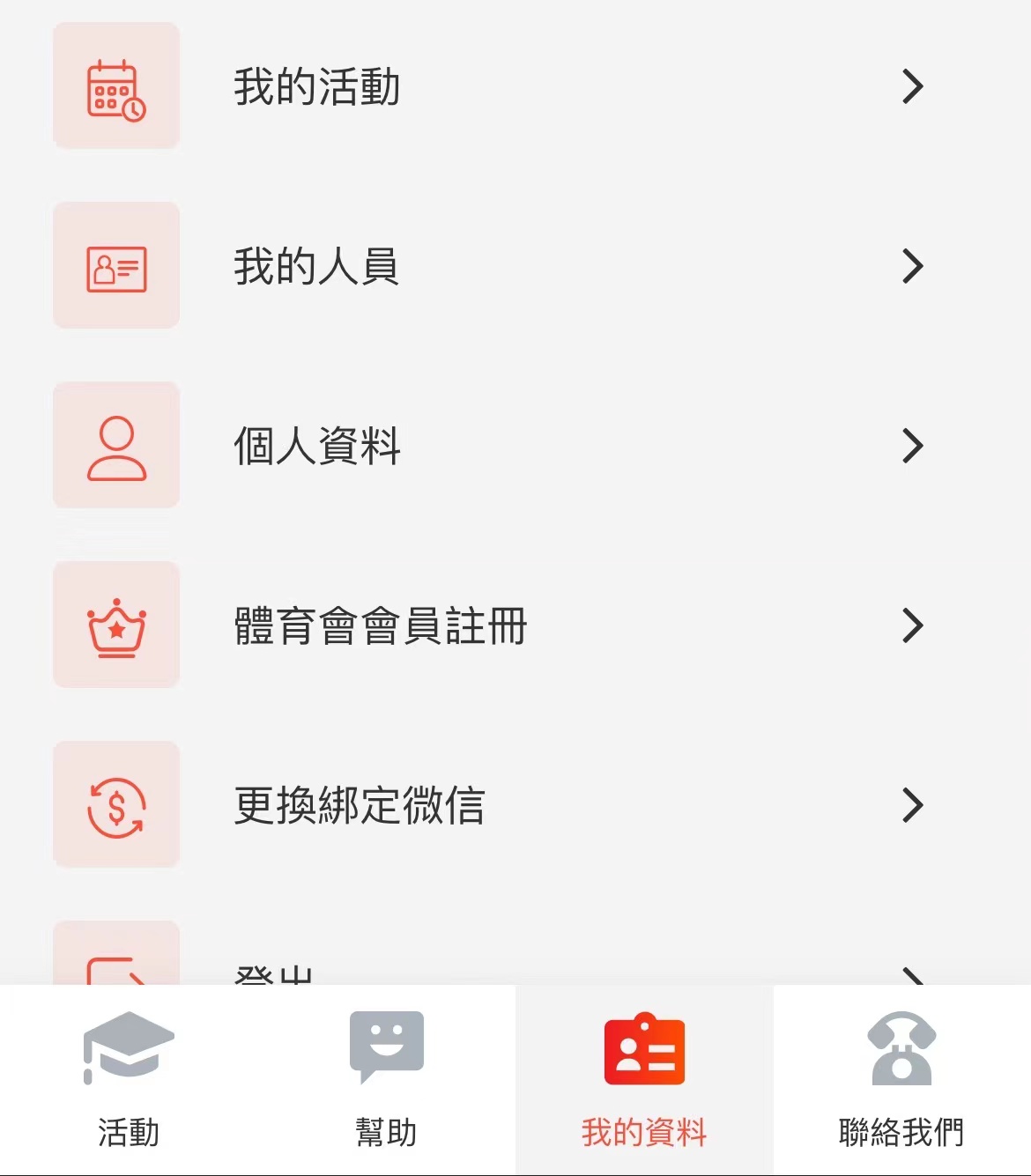
Task: Open 體育會會員註冊
Action: click(x=381, y=625)
